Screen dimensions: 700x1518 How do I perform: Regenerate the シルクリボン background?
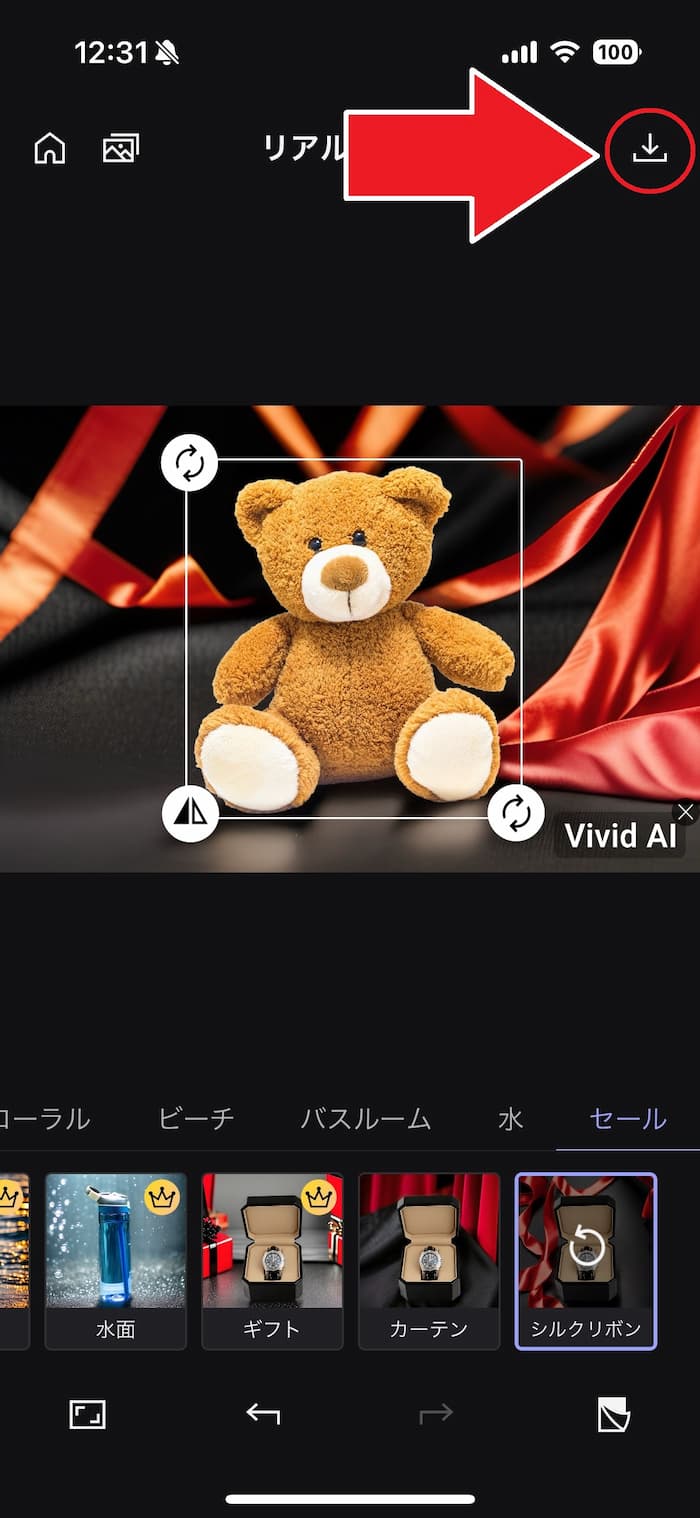point(586,1247)
